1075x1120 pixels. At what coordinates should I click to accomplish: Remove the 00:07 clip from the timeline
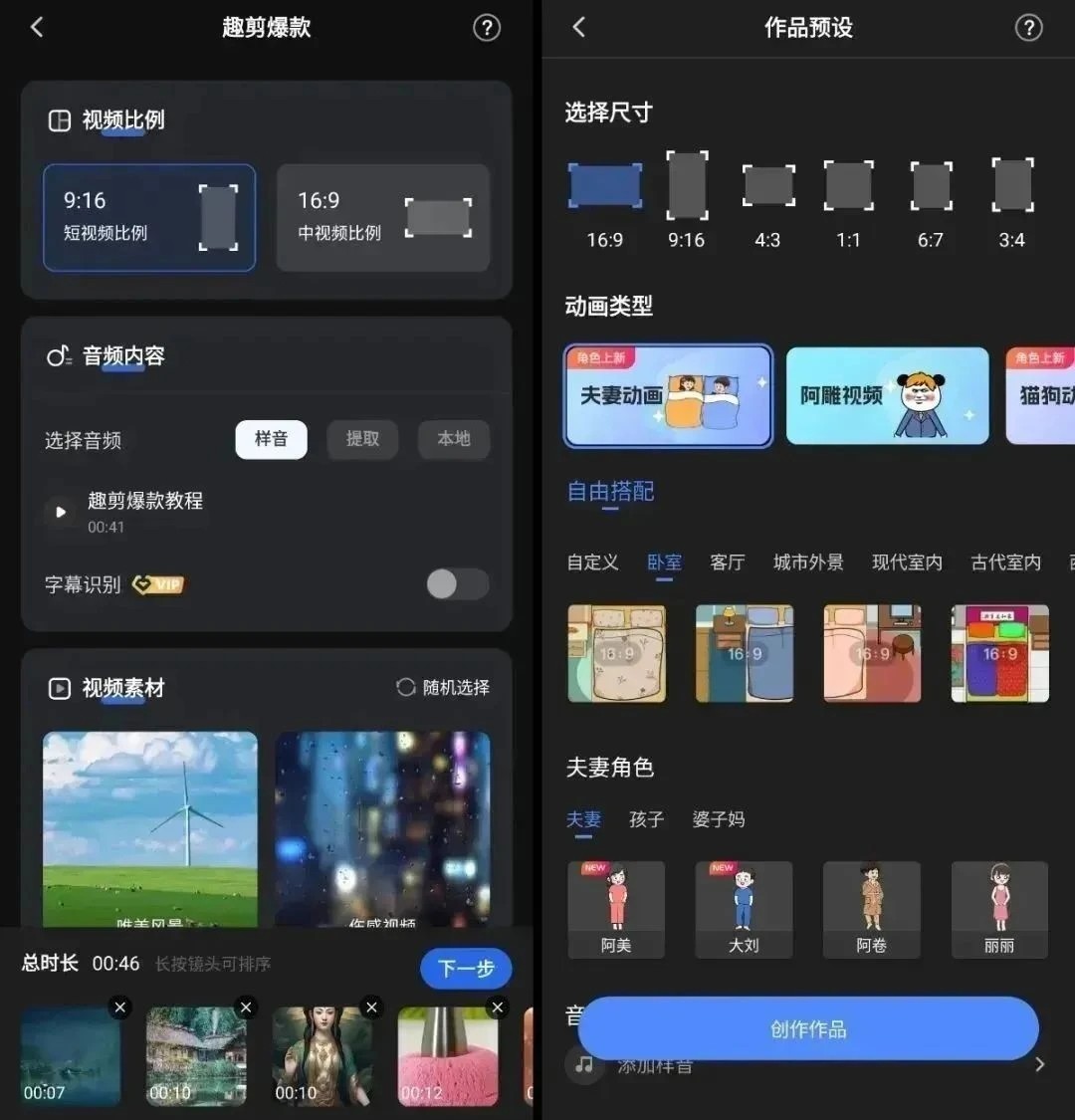tap(119, 1008)
